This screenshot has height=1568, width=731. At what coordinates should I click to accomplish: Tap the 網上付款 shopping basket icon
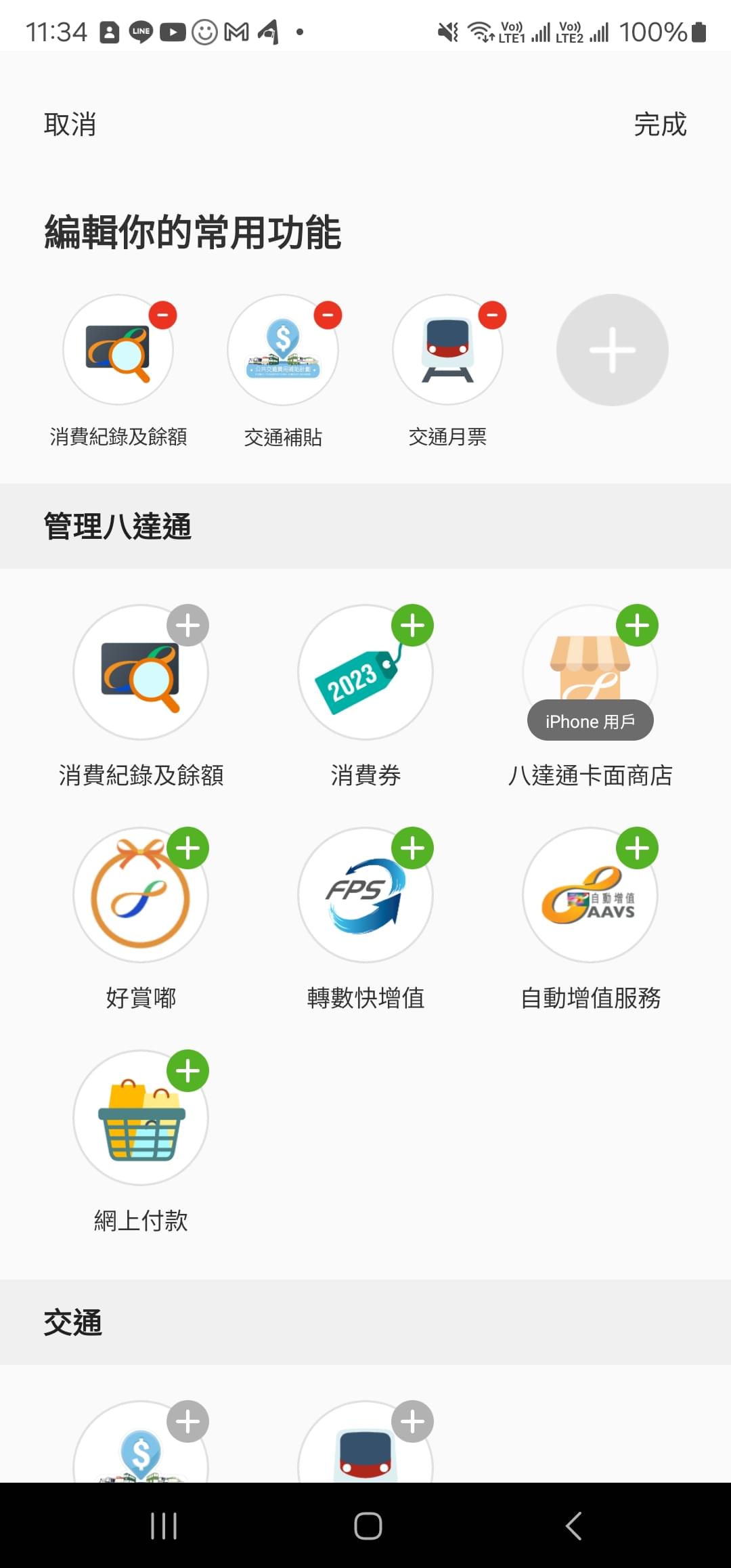coord(140,1117)
